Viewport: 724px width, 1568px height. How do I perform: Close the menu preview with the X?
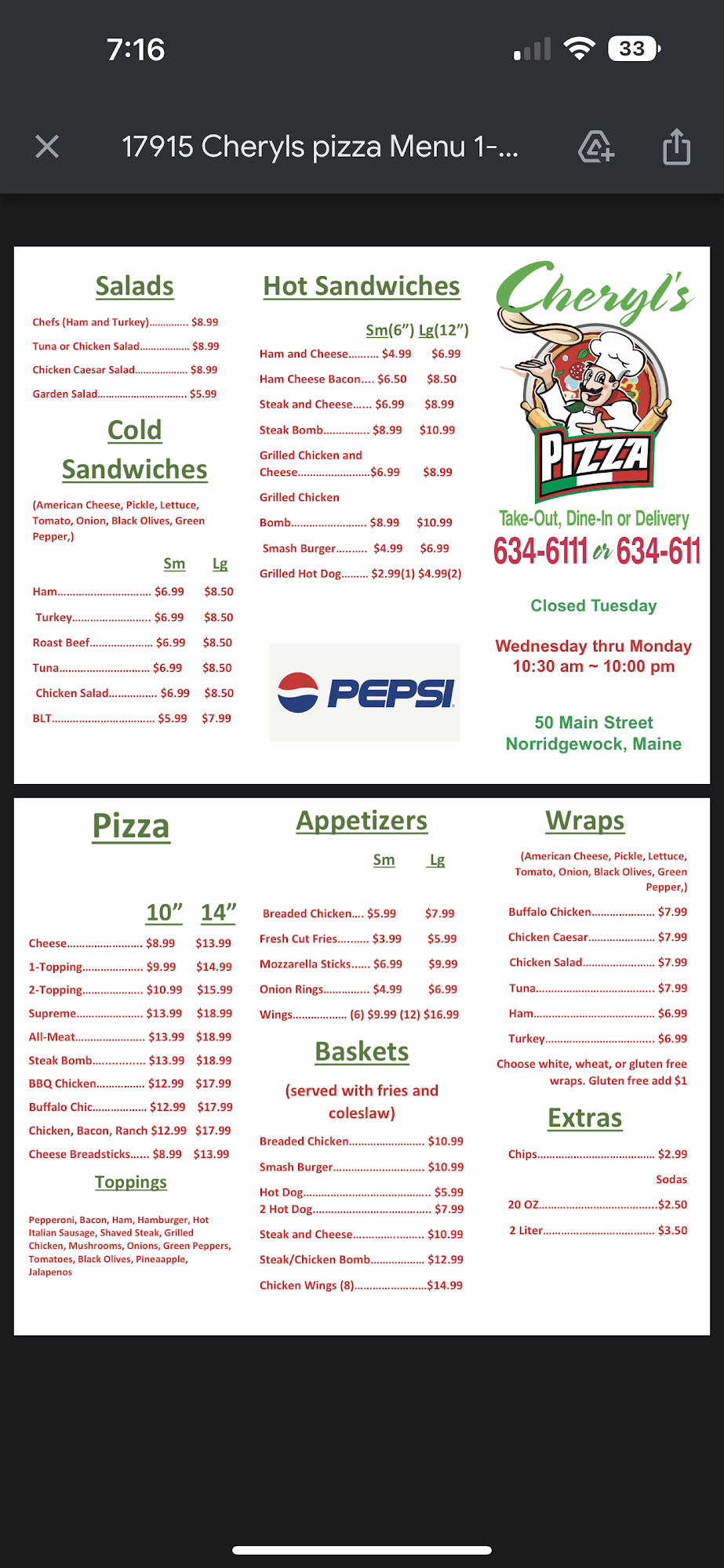click(x=47, y=147)
